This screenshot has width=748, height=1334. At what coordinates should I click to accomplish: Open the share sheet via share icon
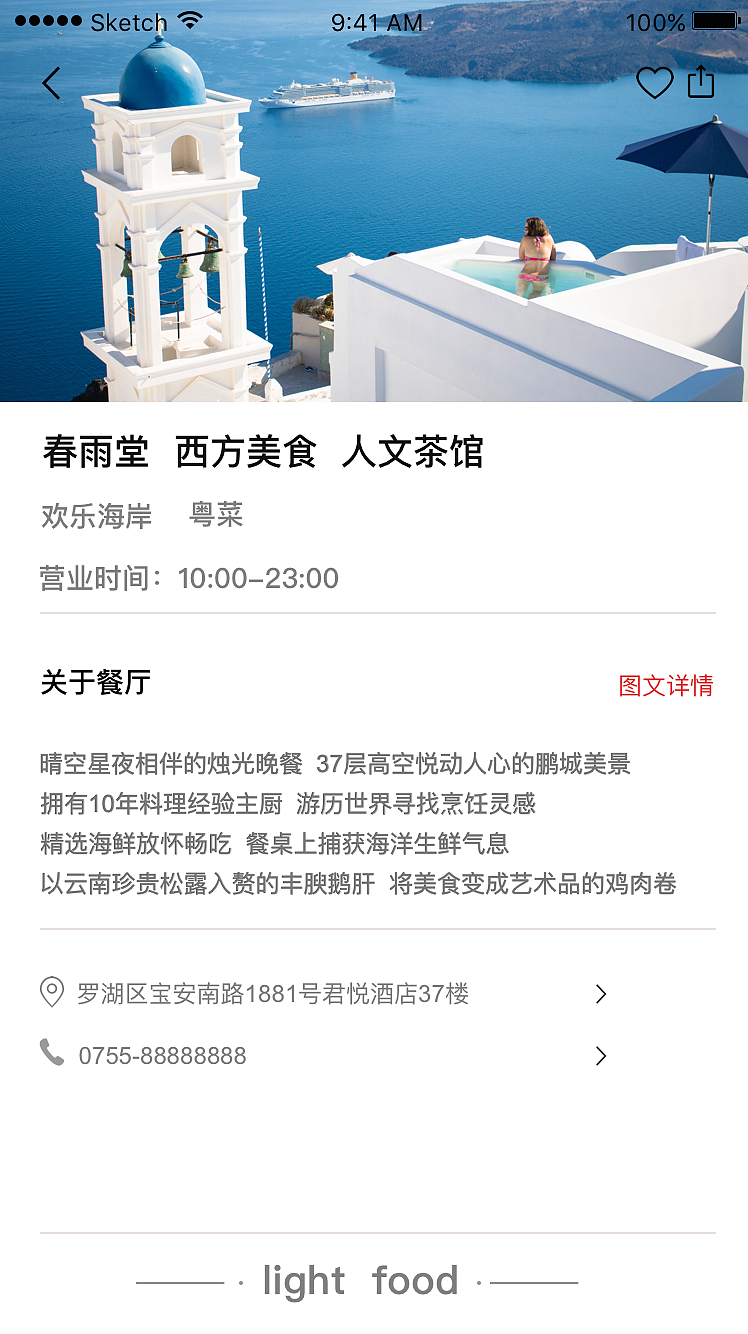coord(702,82)
